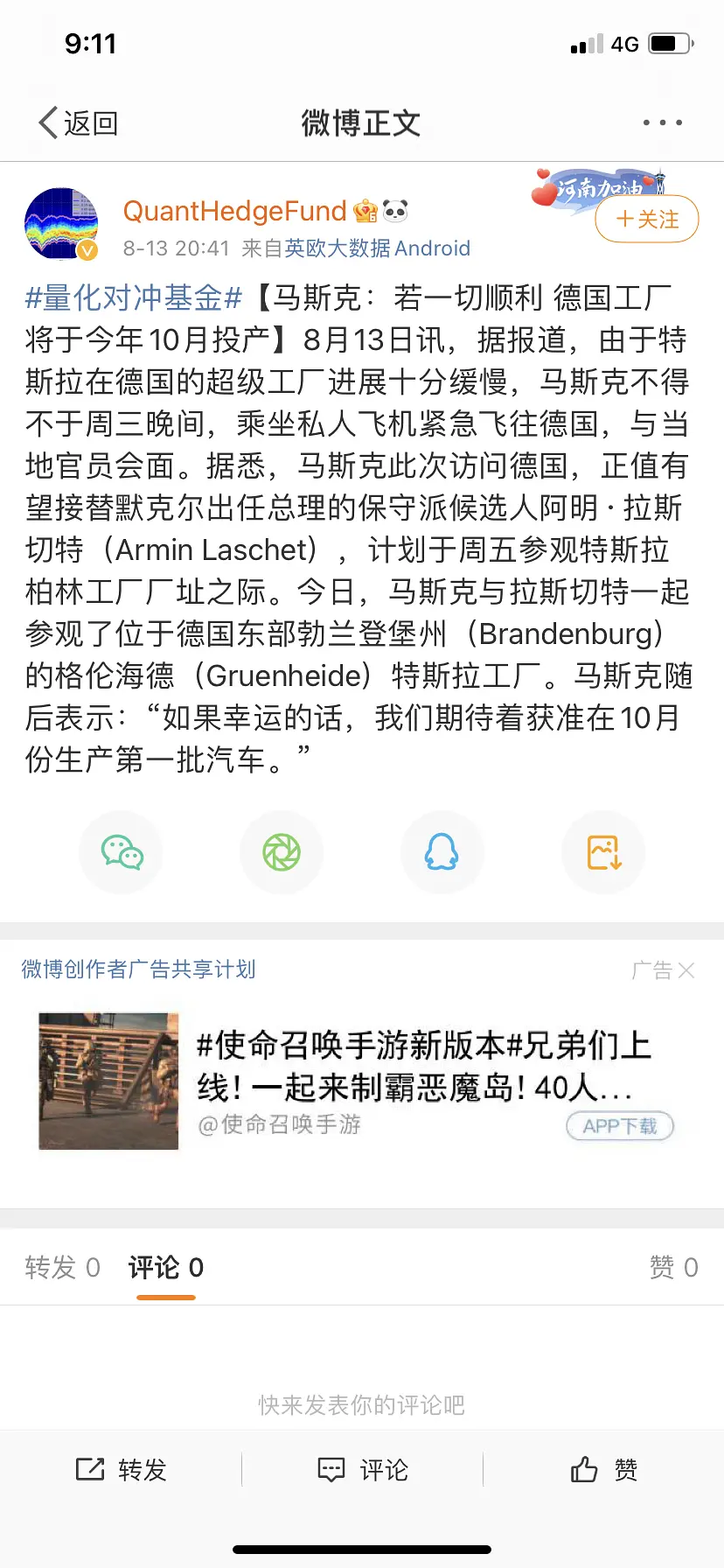This screenshot has width=724, height=1568.
Task: Open 微博创作者广告共享计划 link
Action: tap(138, 969)
